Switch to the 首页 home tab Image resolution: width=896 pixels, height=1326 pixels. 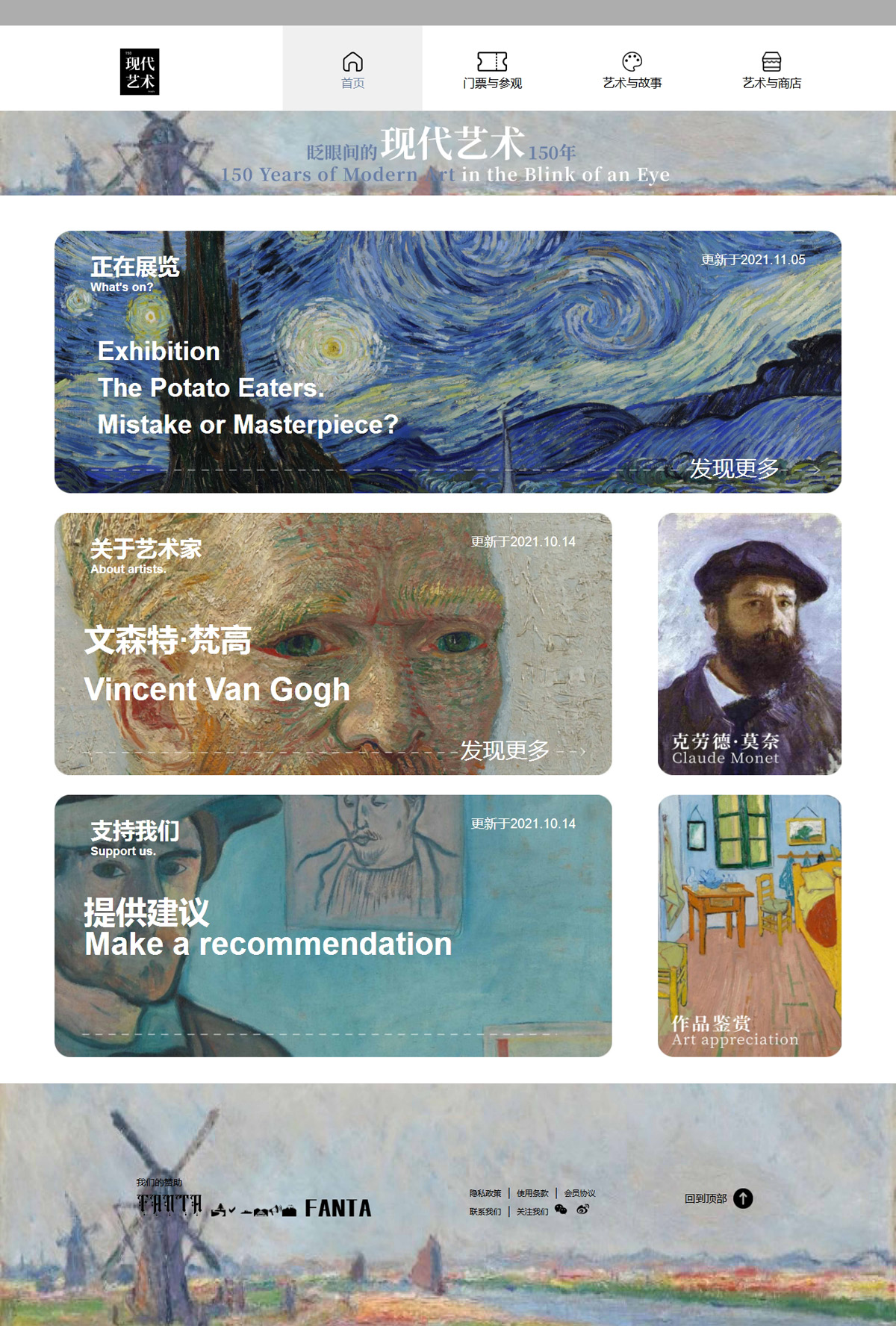pyautogui.click(x=352, y=70)
